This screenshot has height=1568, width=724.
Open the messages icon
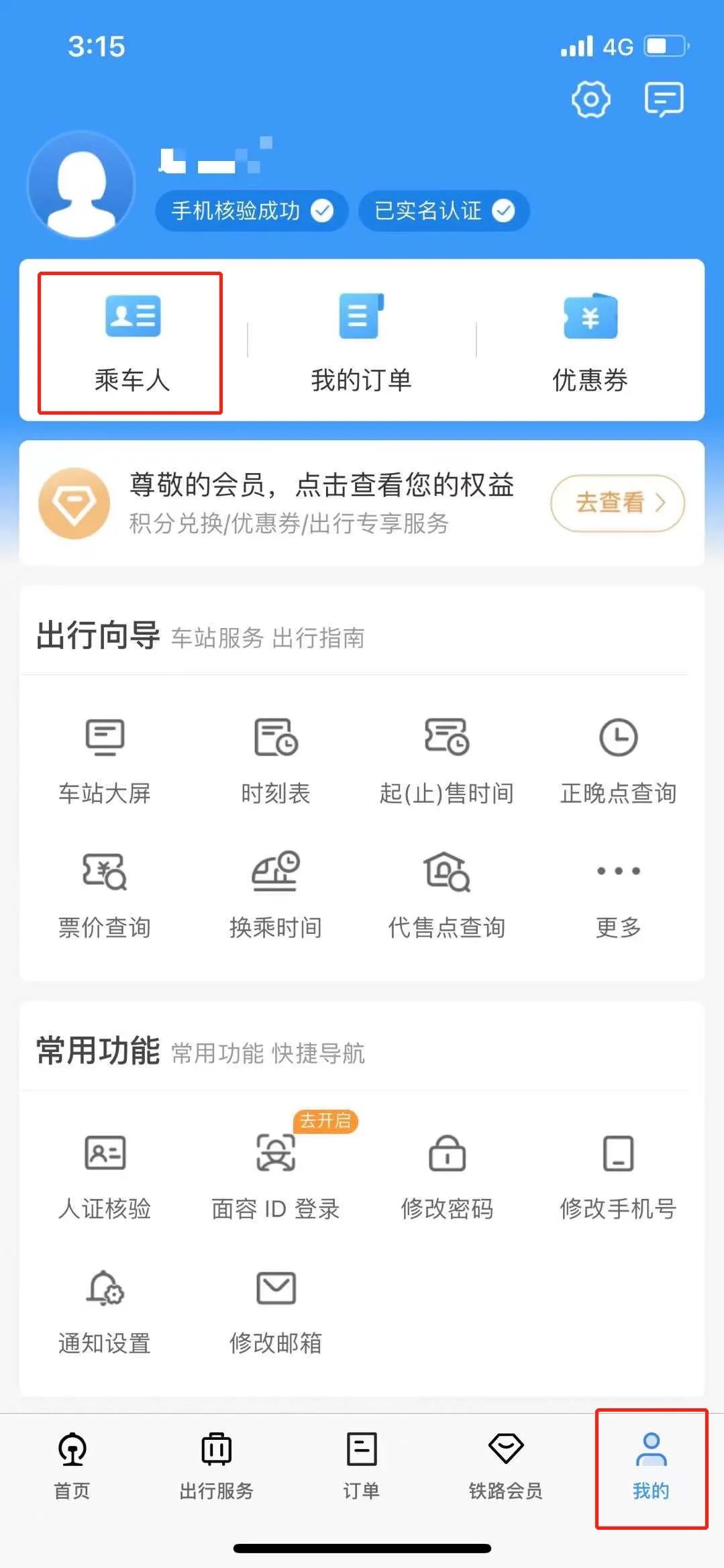[x=664, y=100]
